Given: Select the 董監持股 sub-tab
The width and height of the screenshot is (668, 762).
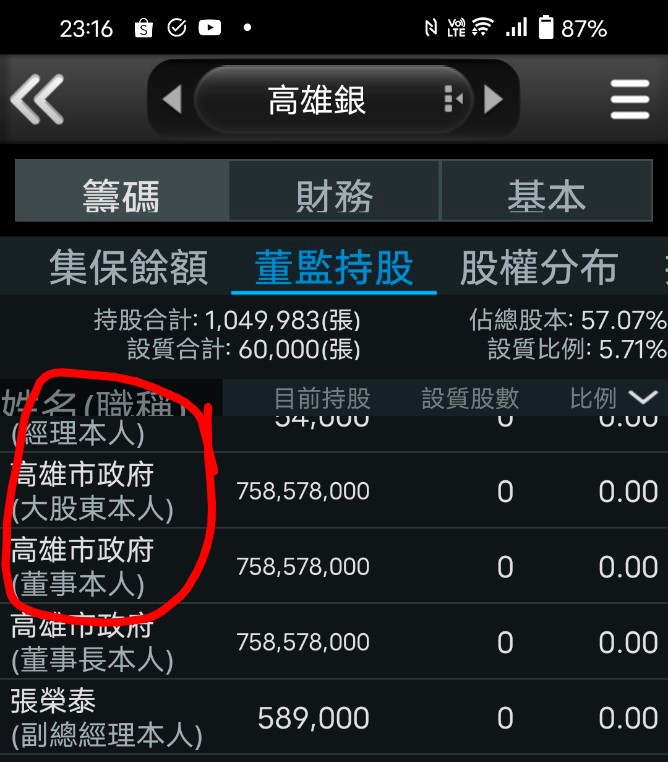Looking at the screenshot, I should (334, 267).
